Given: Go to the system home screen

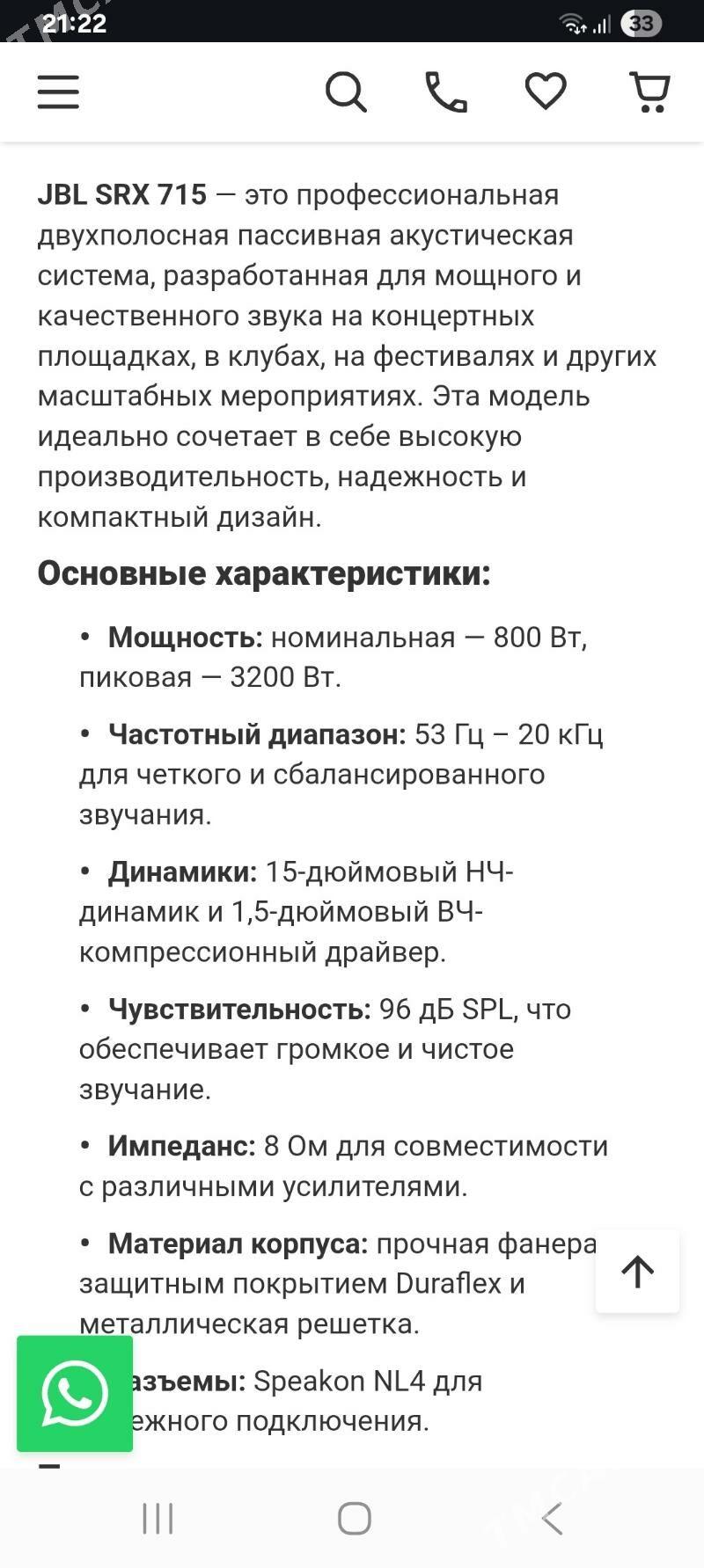Looking at the screenshot, I should click(x=354, y=1518).
